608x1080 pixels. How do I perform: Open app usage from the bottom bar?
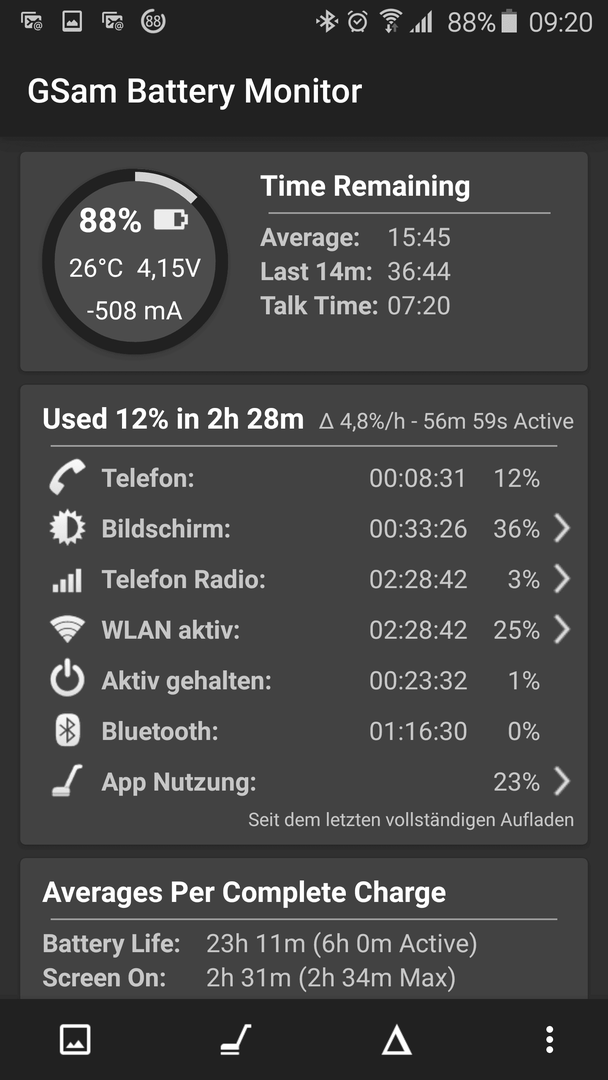coord(235,1039)
